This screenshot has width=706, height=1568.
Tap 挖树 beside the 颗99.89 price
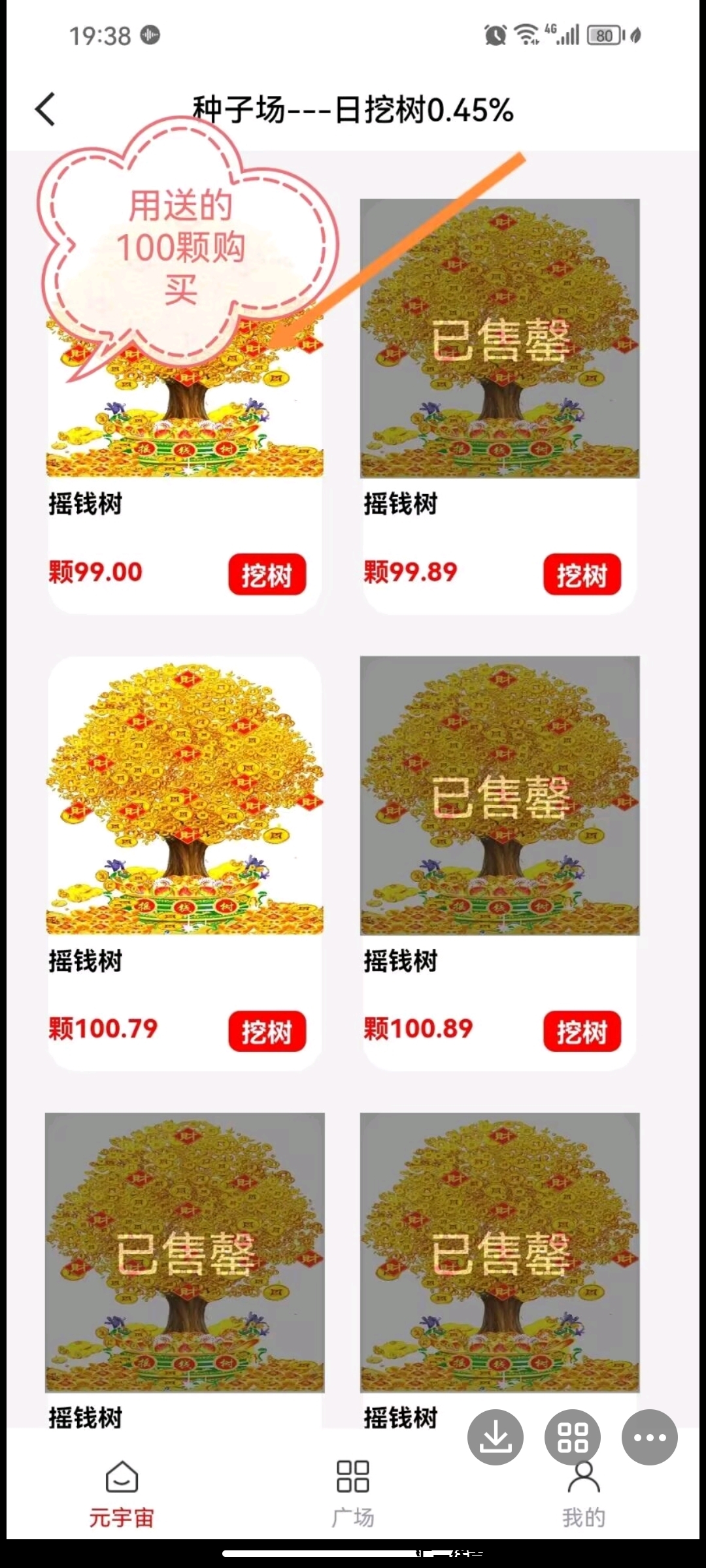click(x=582, y=575)
